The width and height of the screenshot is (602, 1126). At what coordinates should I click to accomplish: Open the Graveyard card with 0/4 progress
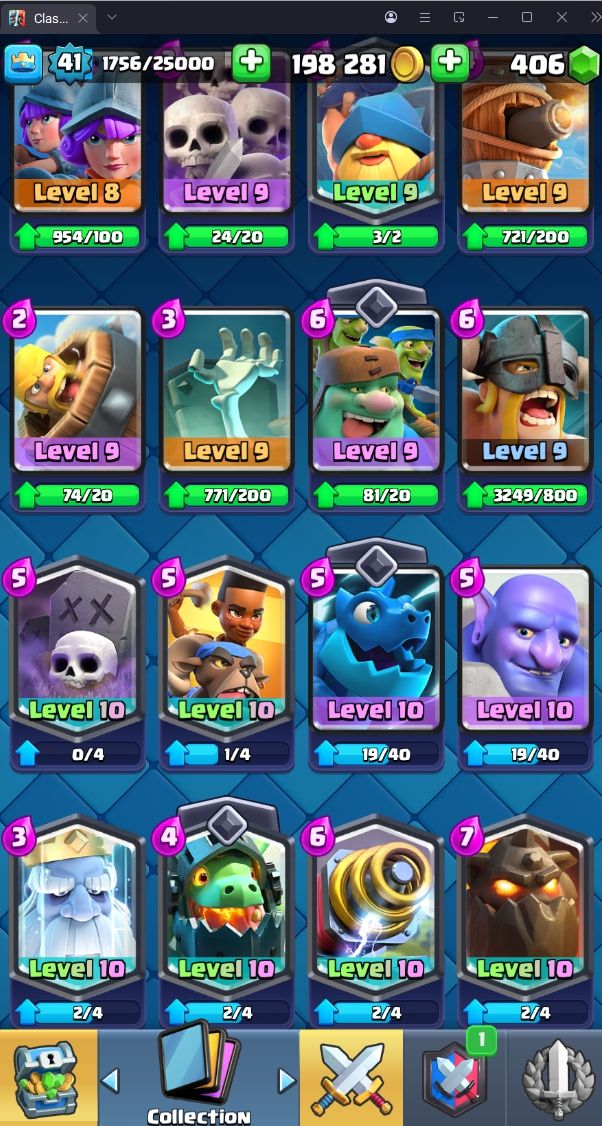[x=75, y=650]
